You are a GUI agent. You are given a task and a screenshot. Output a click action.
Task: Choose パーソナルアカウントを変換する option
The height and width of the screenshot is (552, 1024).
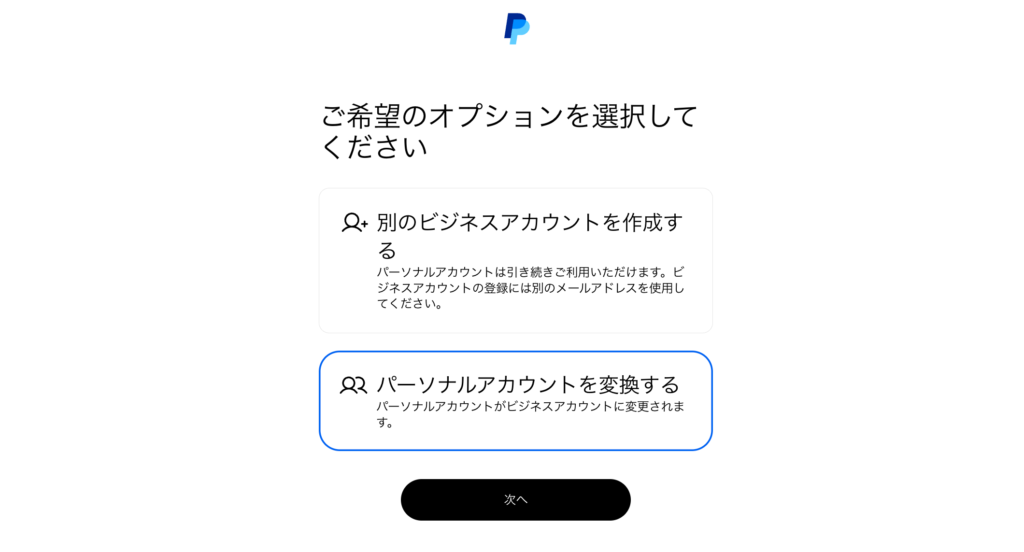coord(515,400)
